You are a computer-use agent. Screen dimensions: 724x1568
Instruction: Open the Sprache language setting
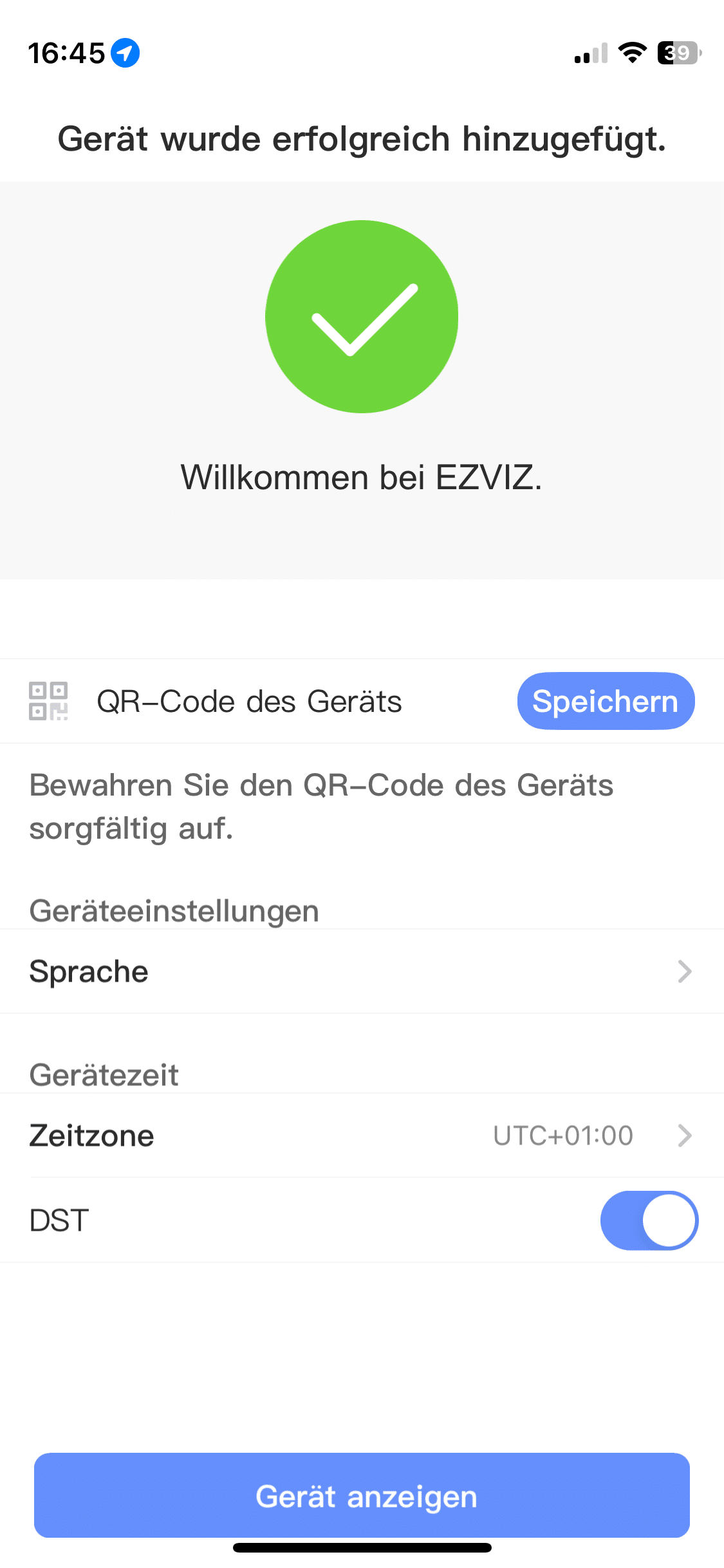(x=360, y=971)
